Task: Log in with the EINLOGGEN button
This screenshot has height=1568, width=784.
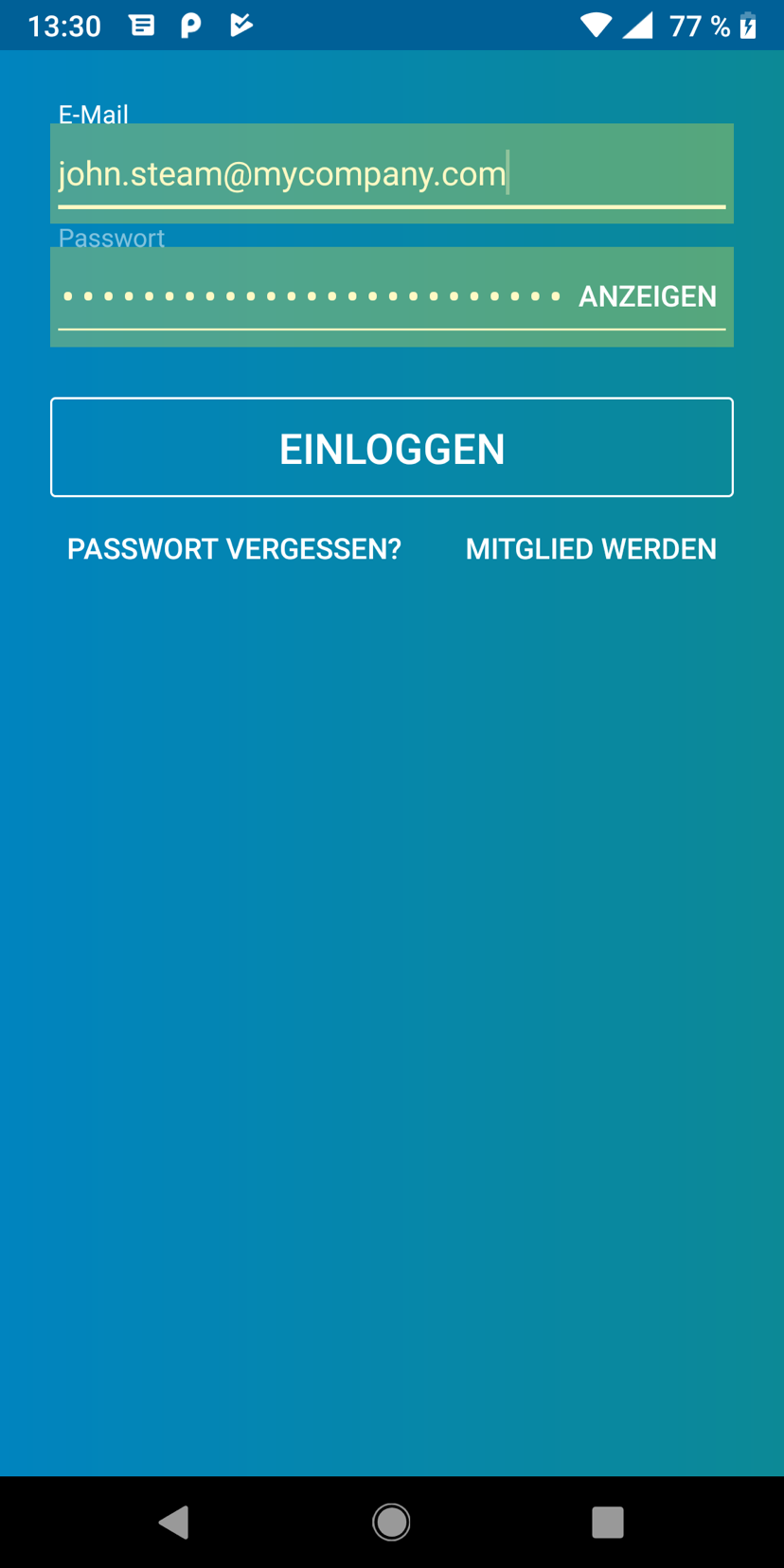Action: point(392,448)
